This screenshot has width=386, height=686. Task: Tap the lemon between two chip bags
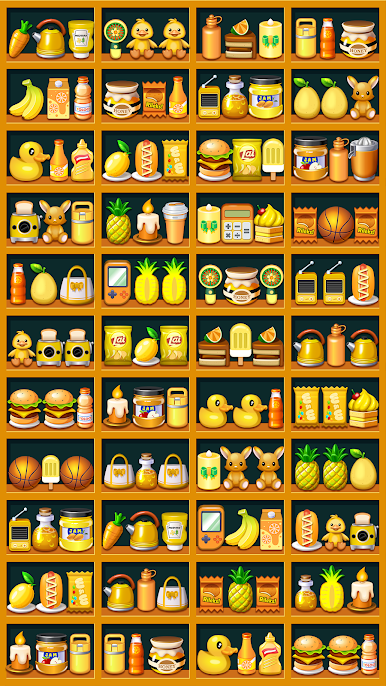146,346
